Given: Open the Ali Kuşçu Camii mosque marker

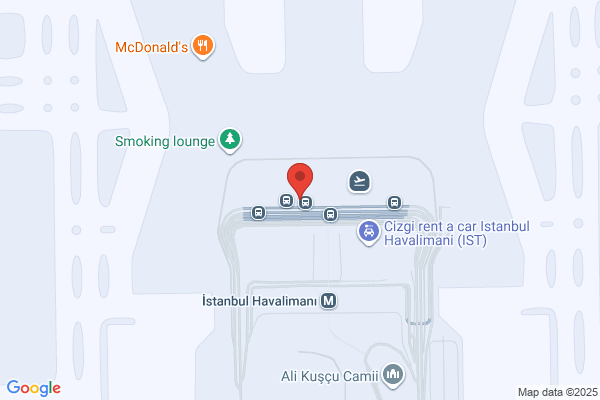Looking at the screenshot, I should (x=393, y=375).
